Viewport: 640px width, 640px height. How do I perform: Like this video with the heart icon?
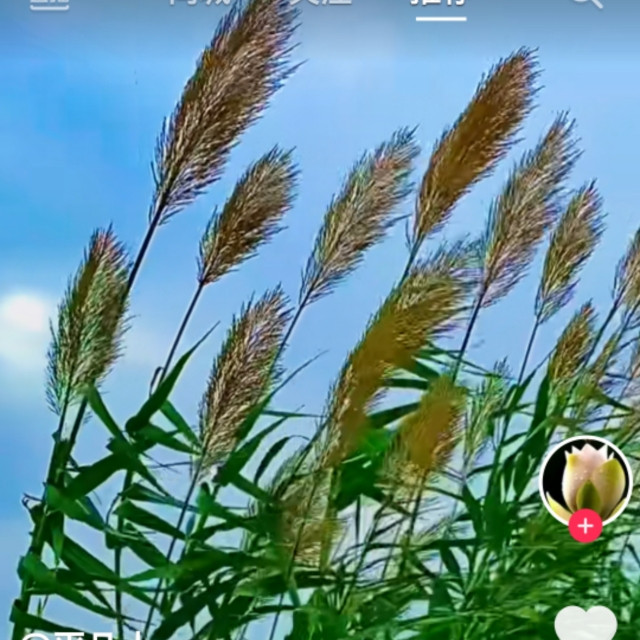tap(586, 624)
